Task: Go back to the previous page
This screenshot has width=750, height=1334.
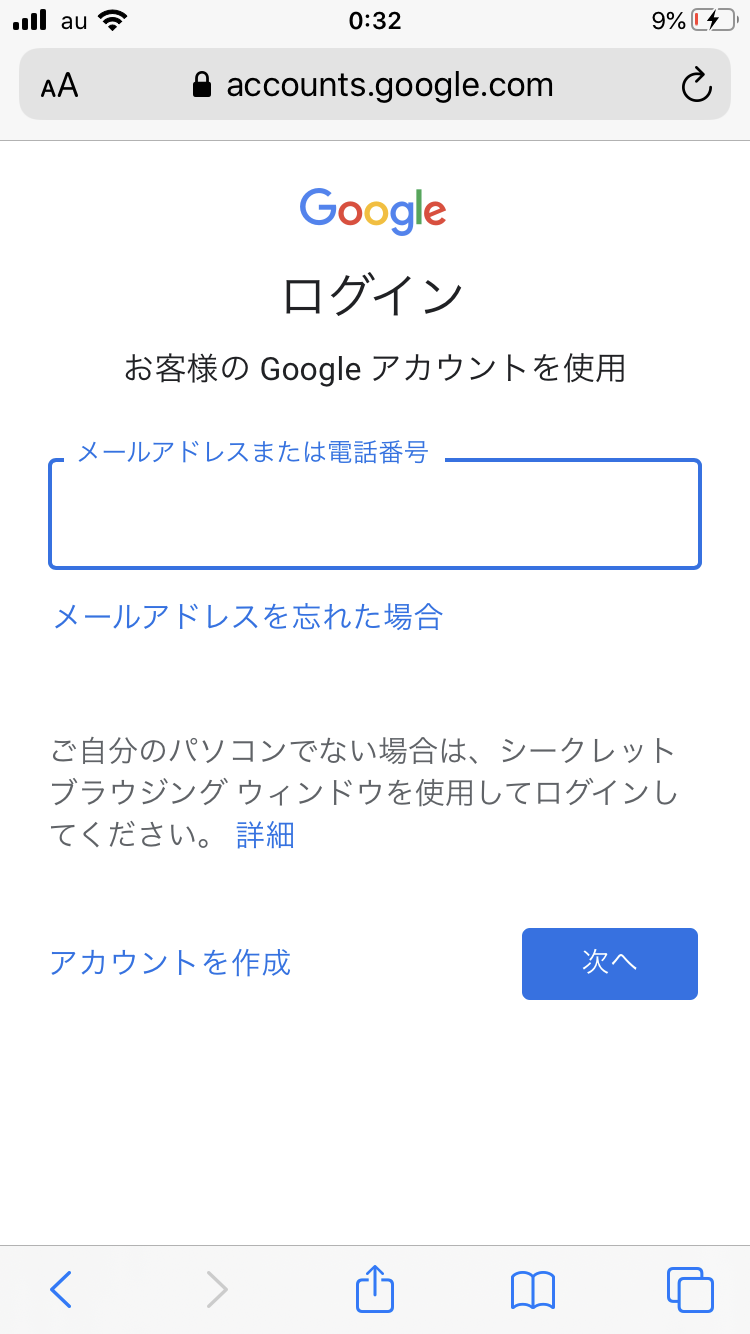Action: pos(61,1289)
